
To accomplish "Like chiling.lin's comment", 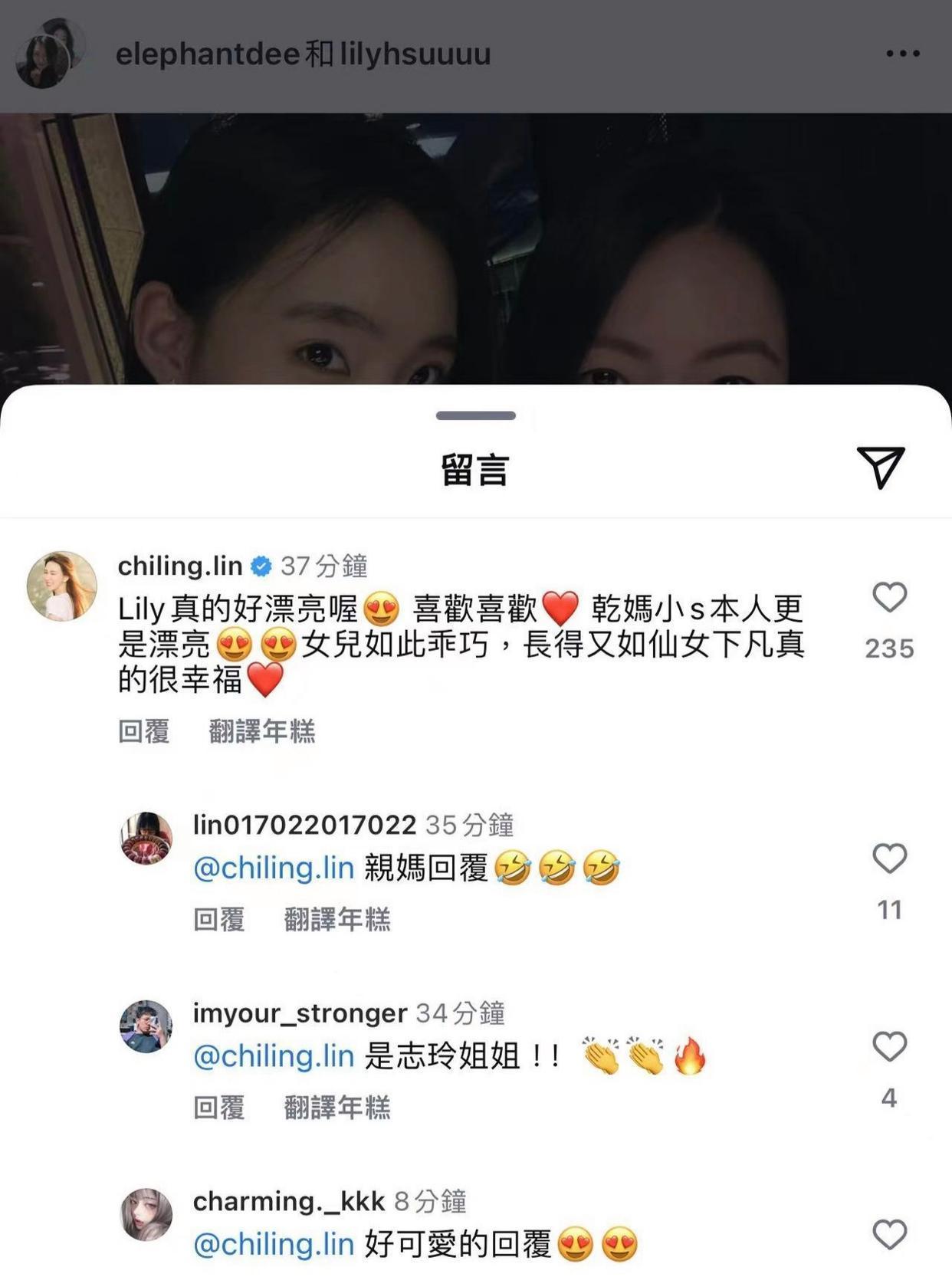I will pos(889,598).
